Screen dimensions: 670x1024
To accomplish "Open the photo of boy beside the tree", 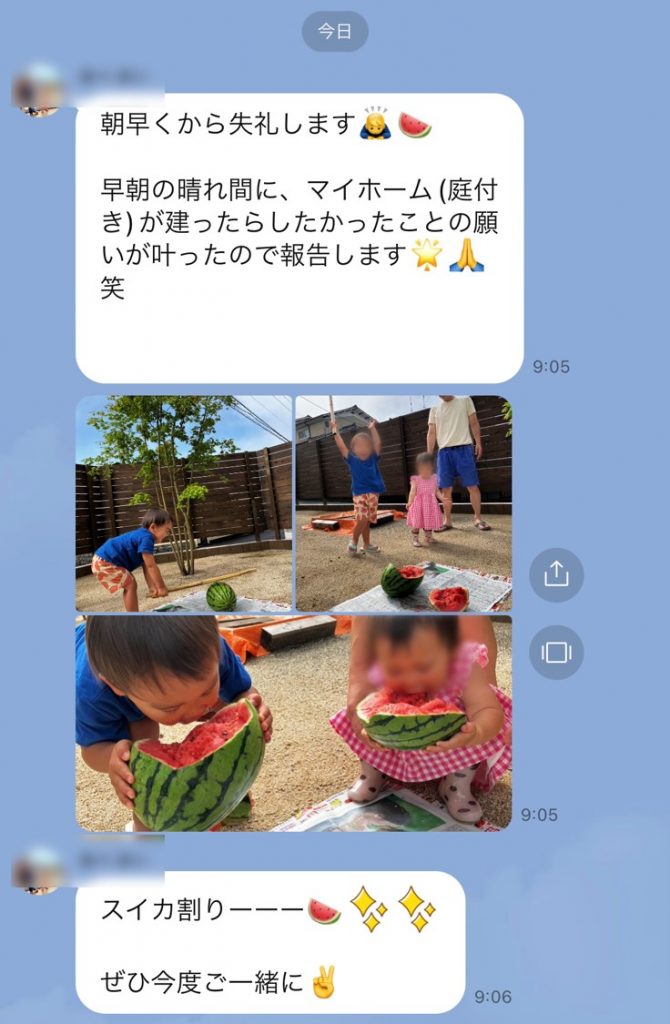I will 184,503.
